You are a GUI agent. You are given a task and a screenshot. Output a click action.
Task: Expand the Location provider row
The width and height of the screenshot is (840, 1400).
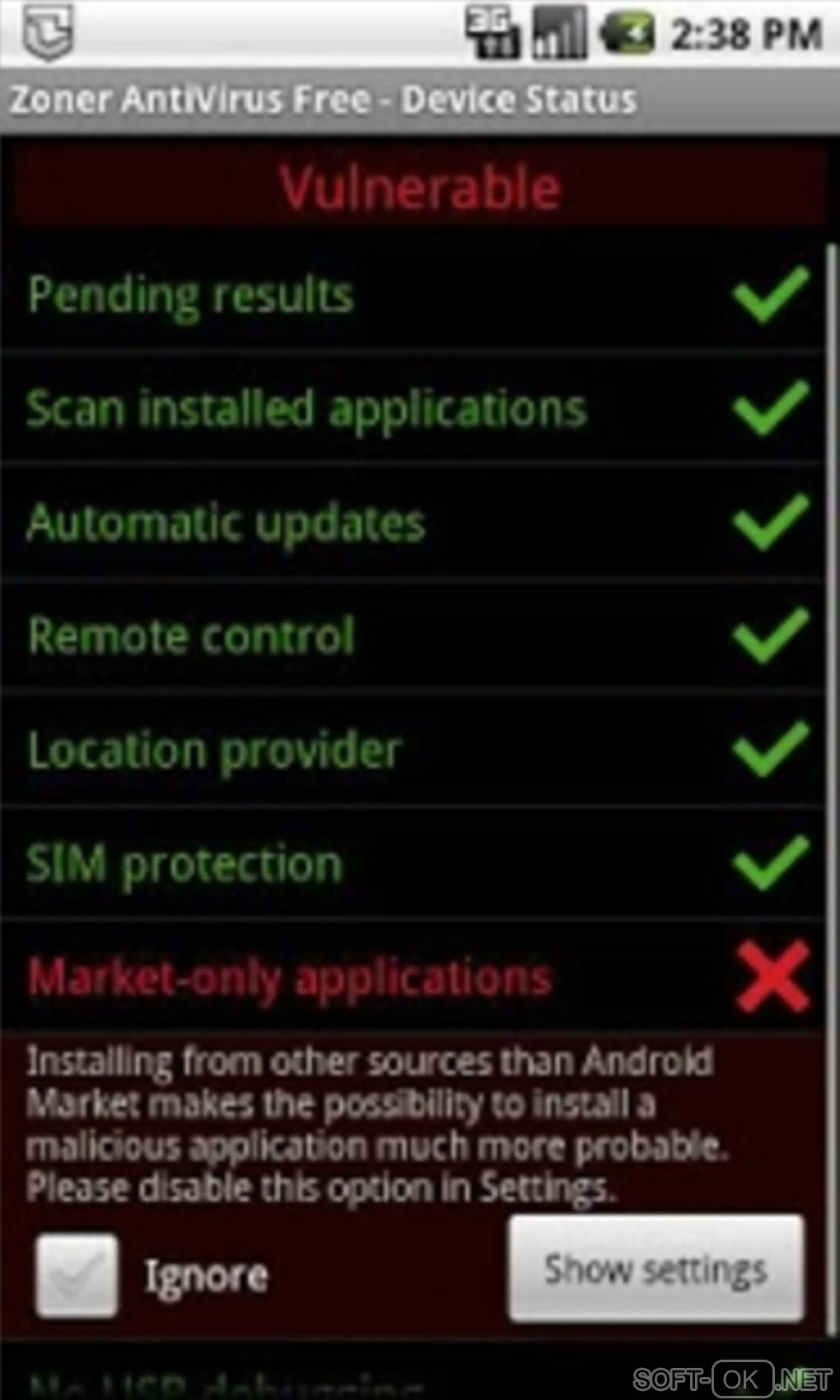tap(412, 750)
